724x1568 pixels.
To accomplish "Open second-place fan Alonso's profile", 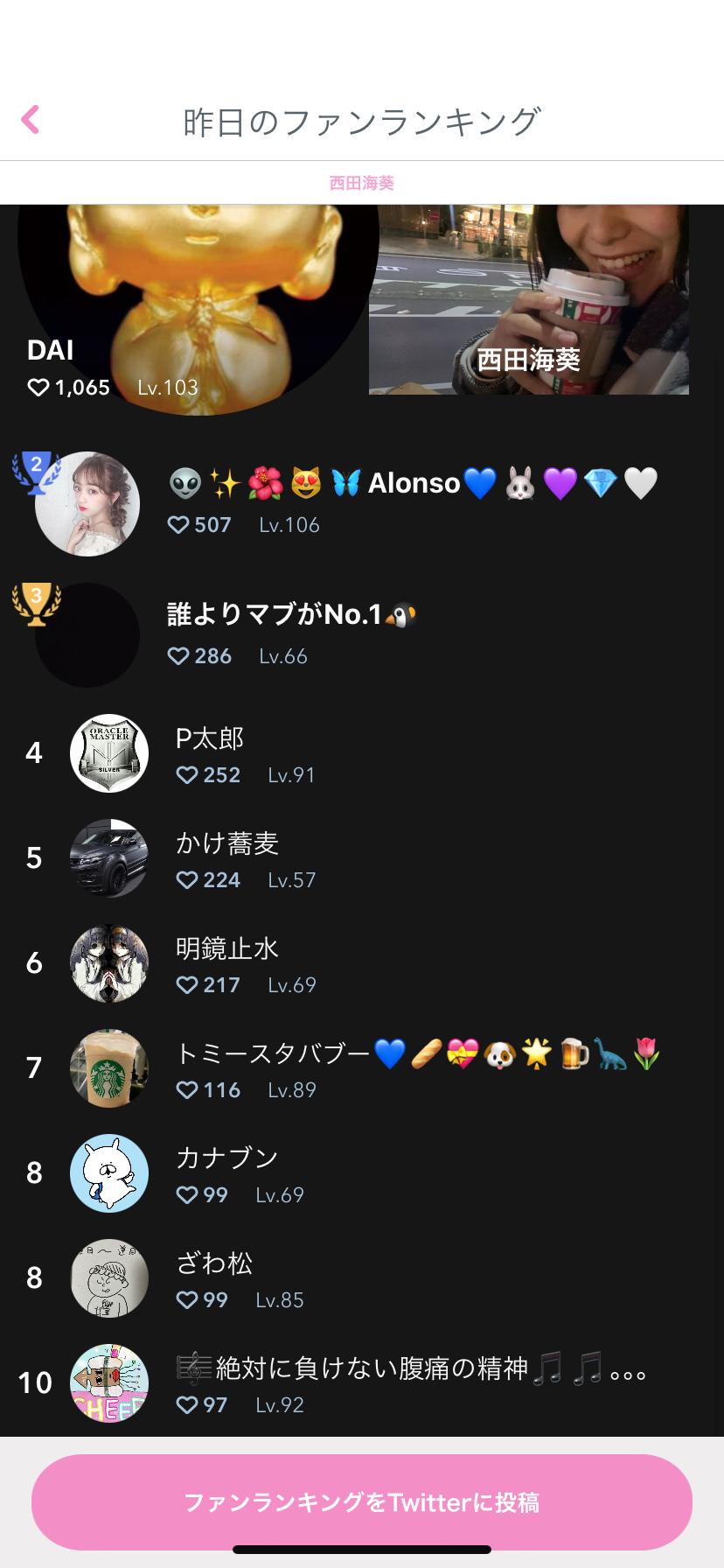I will coord(362,502).
